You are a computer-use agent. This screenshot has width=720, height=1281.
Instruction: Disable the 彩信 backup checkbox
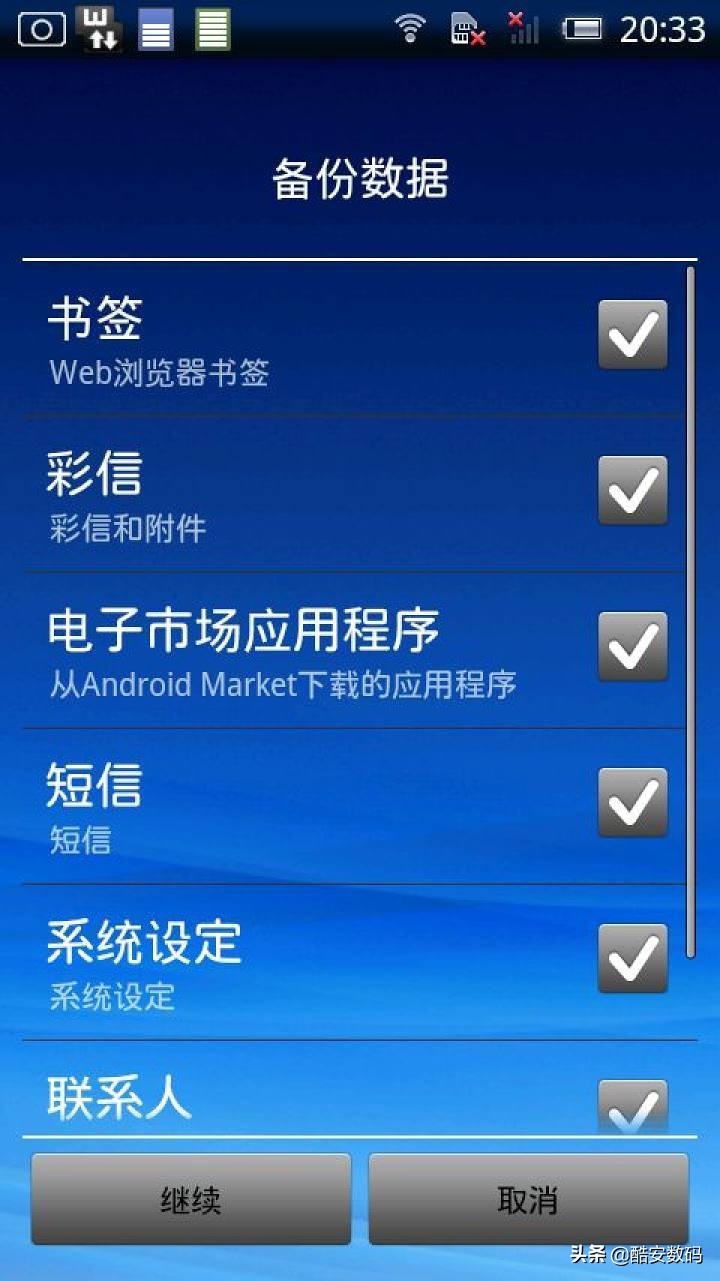pyautogui.click(x=632, y=490)
